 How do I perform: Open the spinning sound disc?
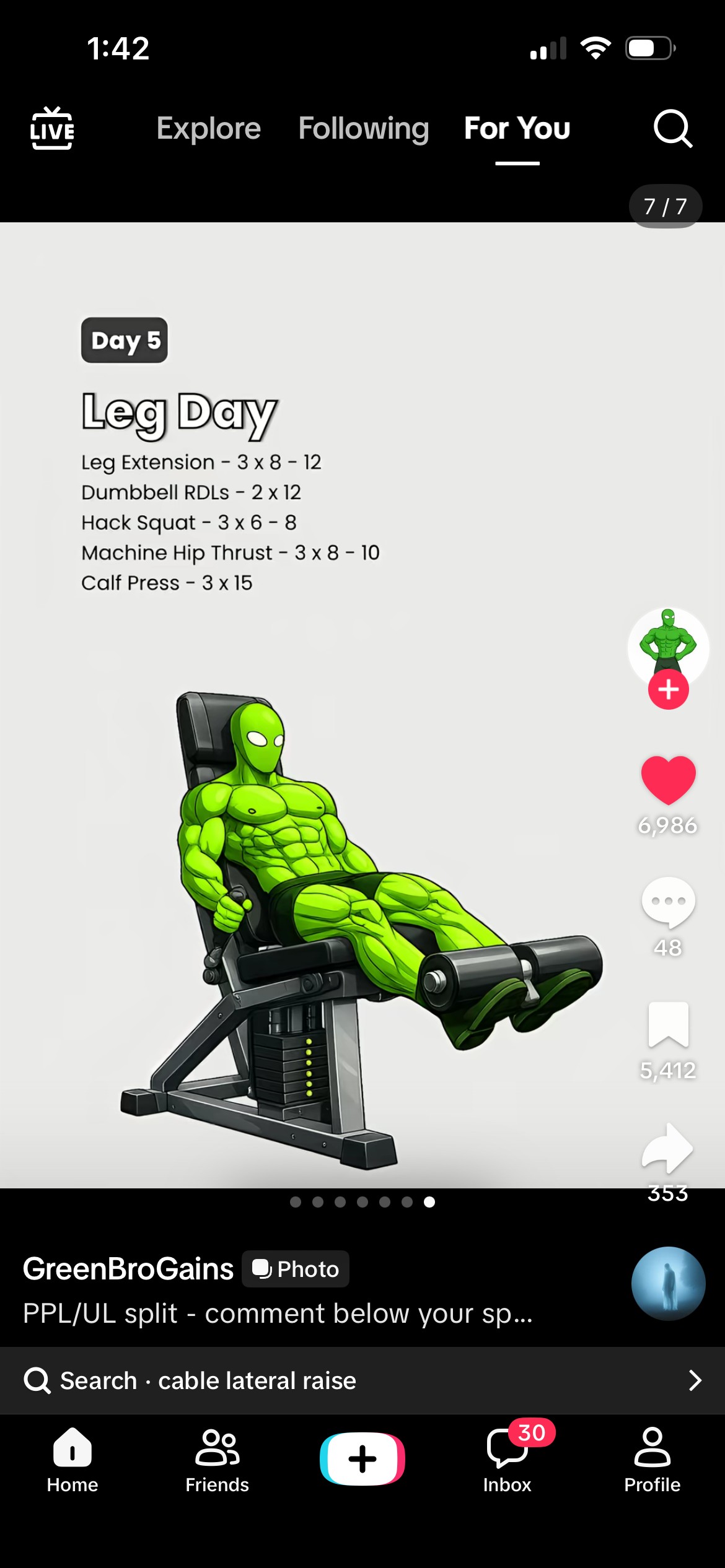point(668,1284)
